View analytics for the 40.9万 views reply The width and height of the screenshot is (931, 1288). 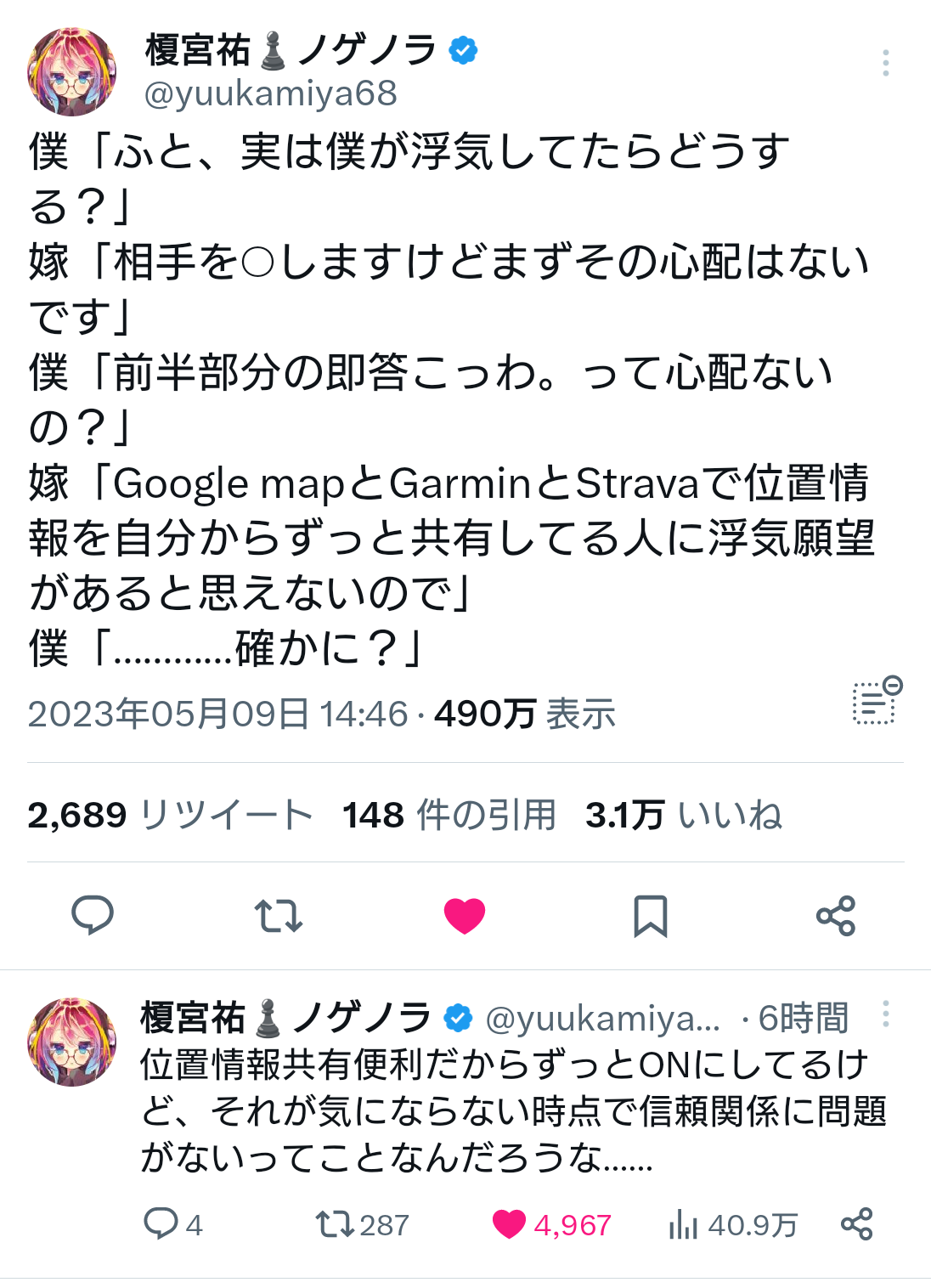tap(684, 1224)
